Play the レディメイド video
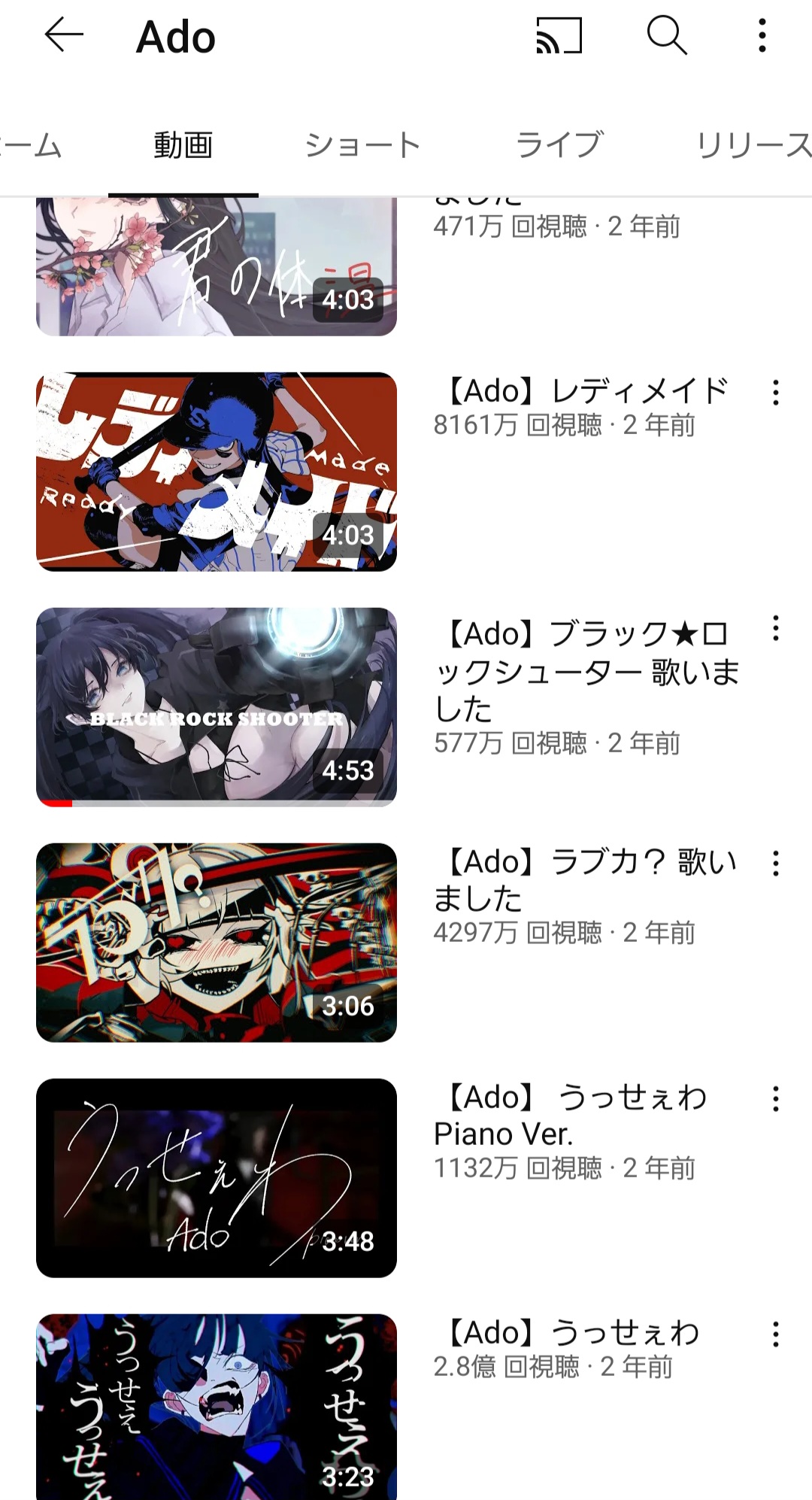Image resolution: width=812 pixels, height=1500 pixels. coord(217,472)
